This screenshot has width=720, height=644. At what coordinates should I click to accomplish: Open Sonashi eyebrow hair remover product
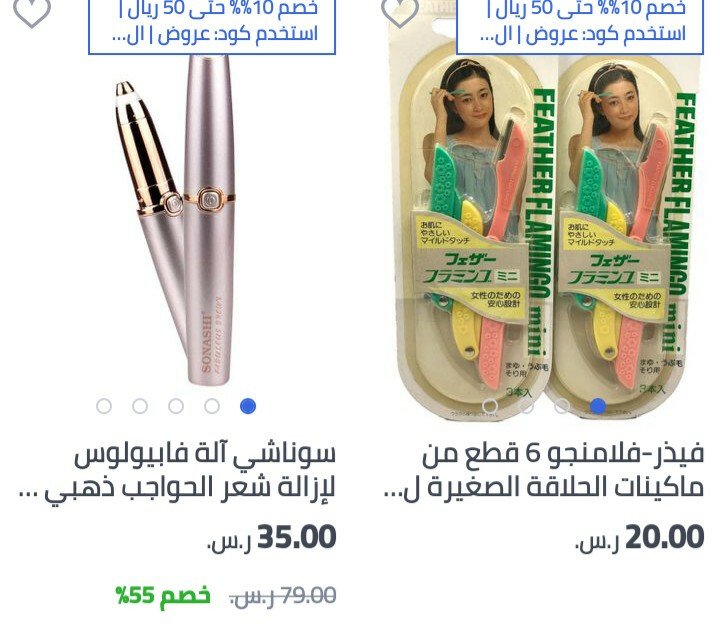click(x=180, y=472)
